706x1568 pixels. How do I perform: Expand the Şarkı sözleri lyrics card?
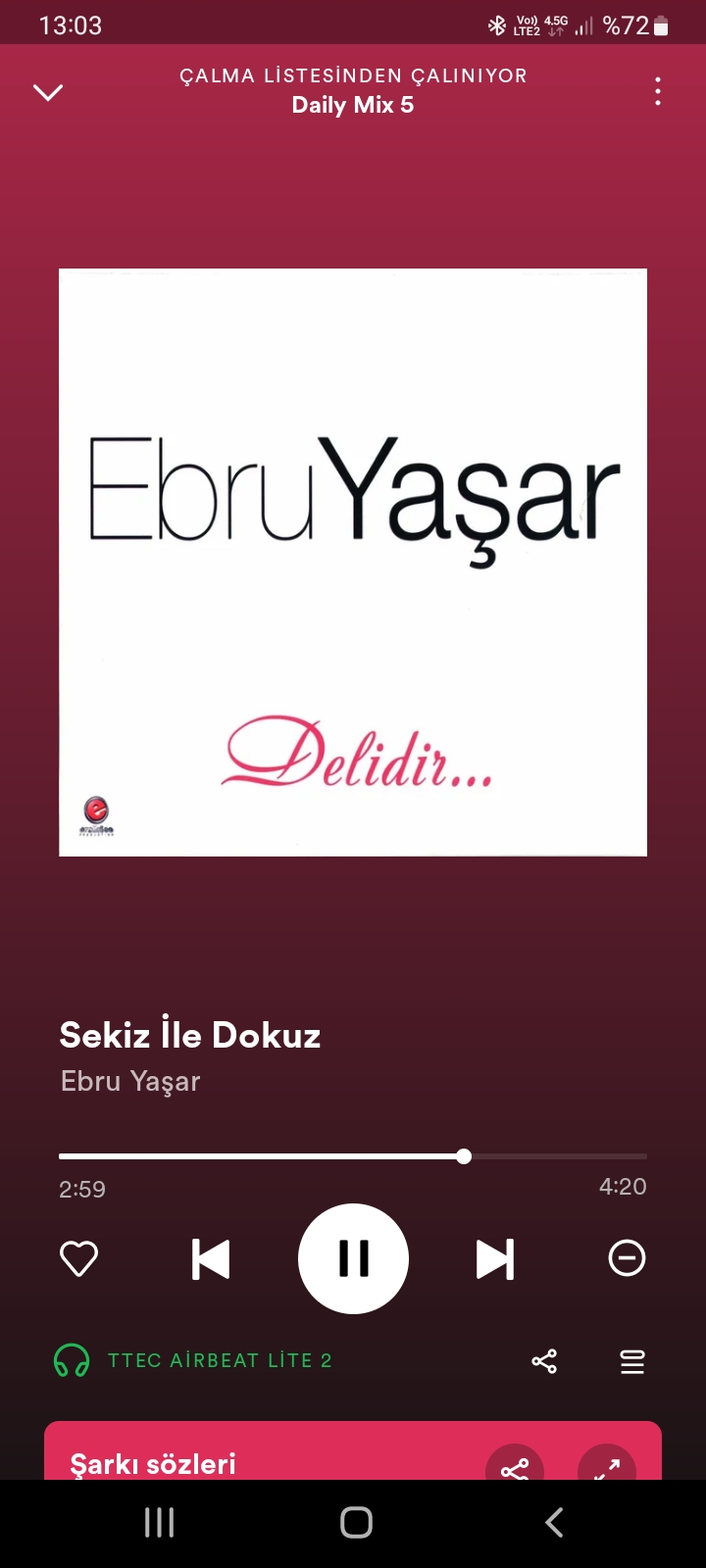607,1465
